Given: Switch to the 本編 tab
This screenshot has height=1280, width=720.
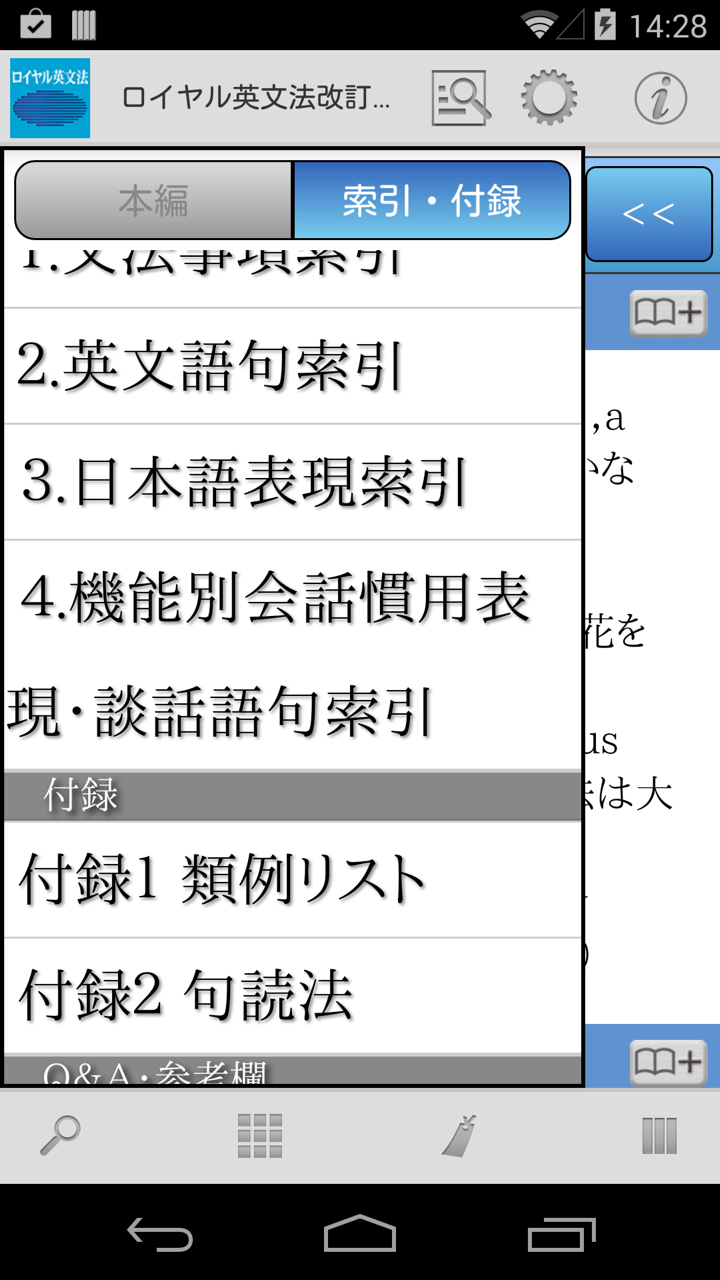Looking at the screenshot, I should [154, 200].
